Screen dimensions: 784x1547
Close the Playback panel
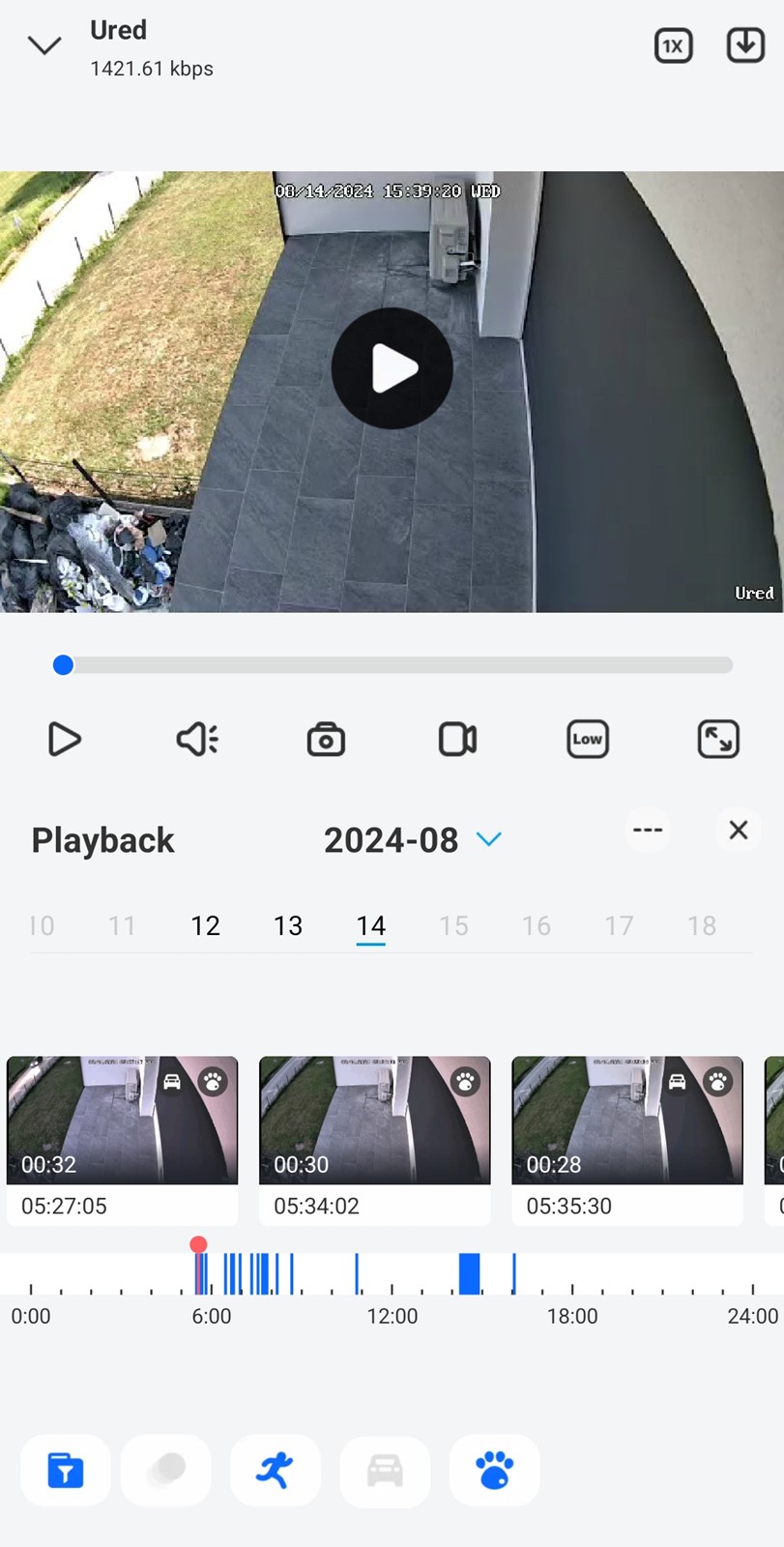[x=739, y=830]
